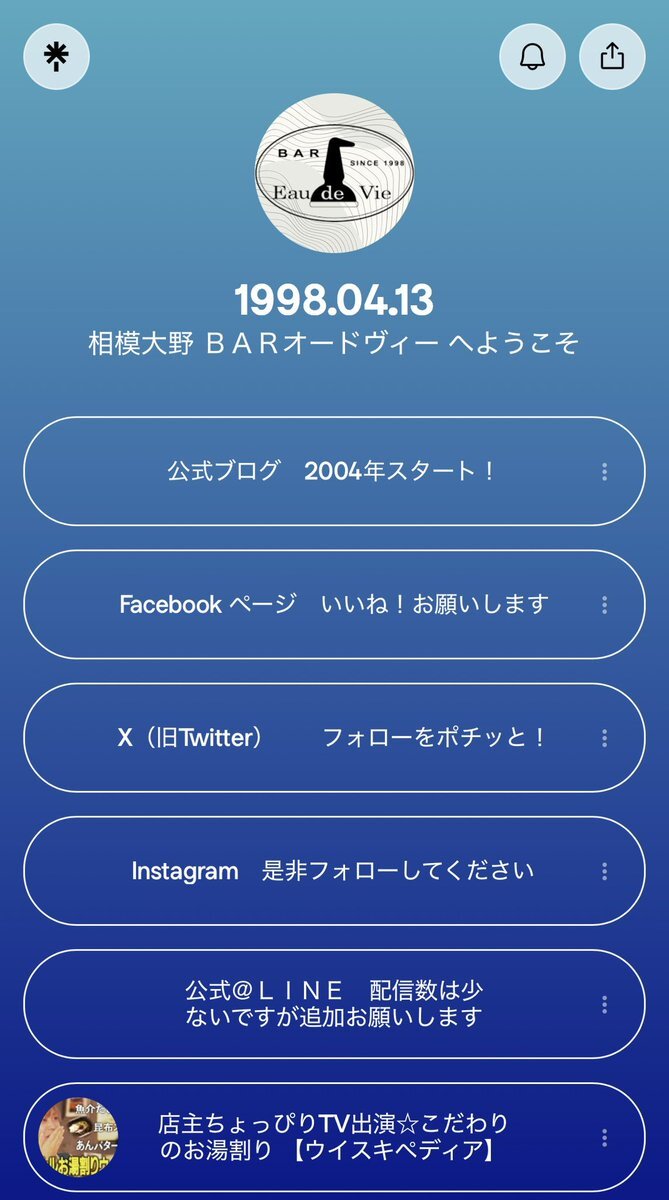Image resolution: width=669 pixels, height=1200 pixels.
Task: Tap the subscribe notifications bell
Action: (x=532, y=56)
